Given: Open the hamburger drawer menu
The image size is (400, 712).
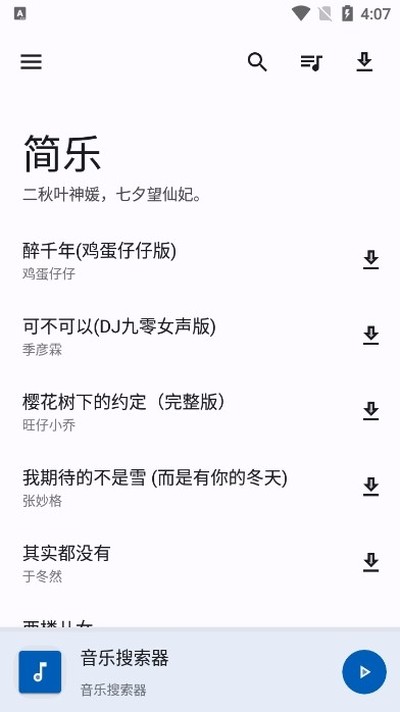Looking at the screenshot, I should click(31, 62).
